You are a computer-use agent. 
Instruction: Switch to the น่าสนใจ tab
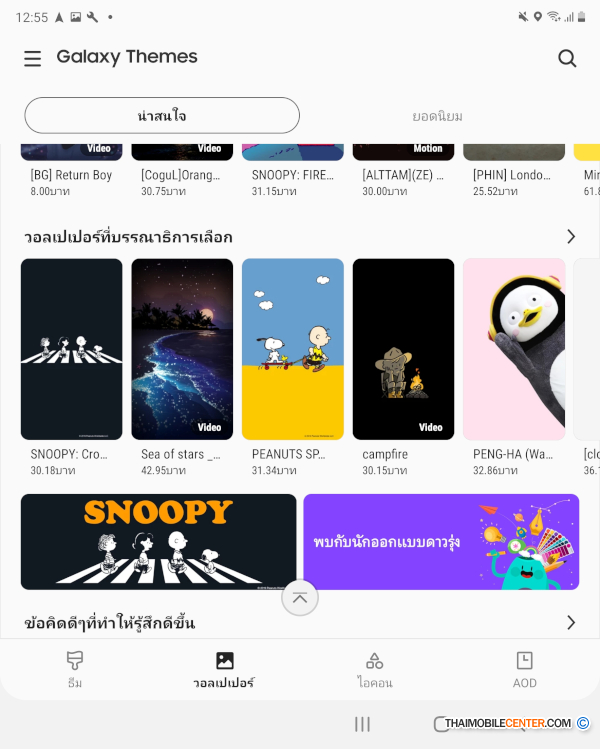point(162,115)
